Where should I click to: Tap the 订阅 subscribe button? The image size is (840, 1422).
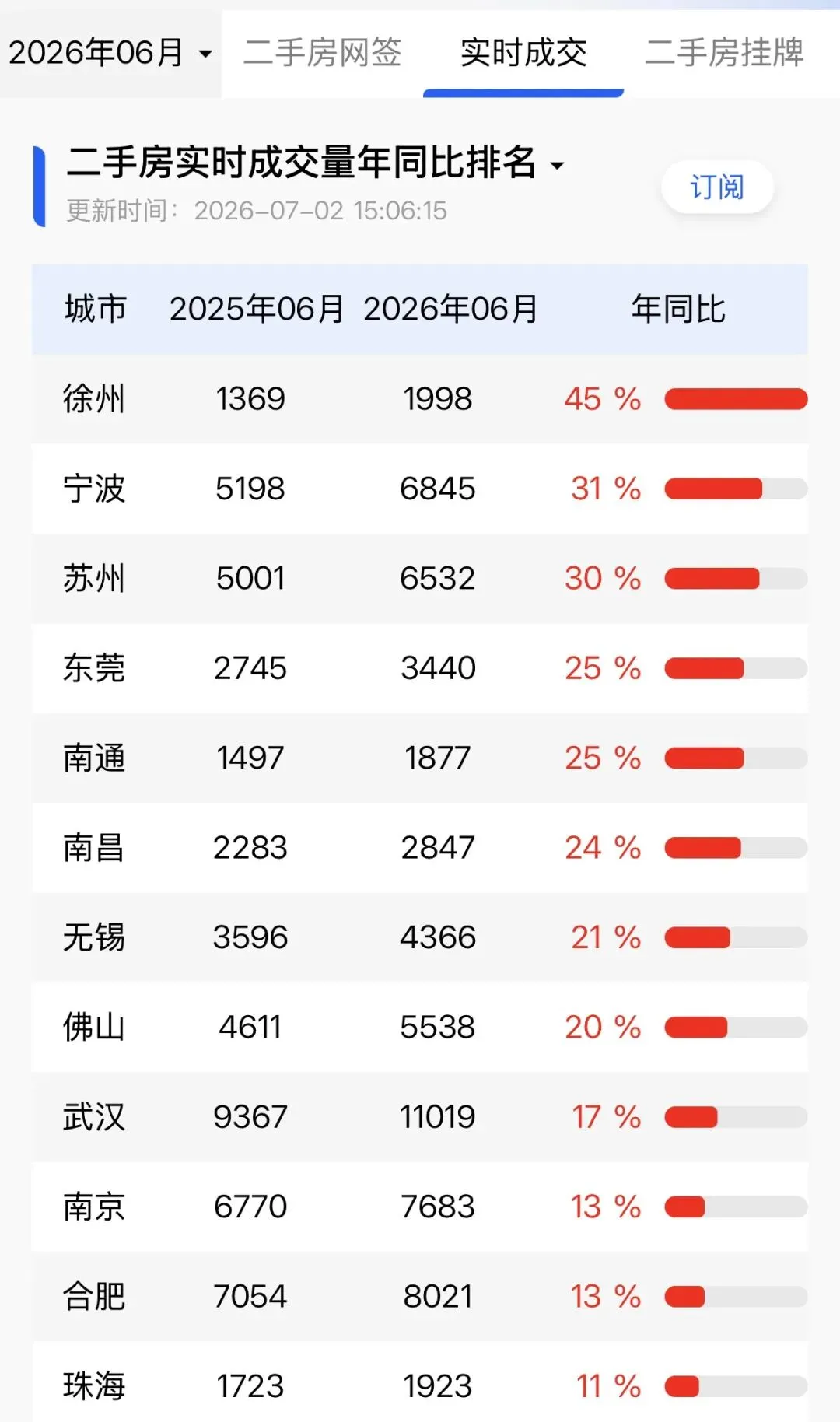coord(717,187)
